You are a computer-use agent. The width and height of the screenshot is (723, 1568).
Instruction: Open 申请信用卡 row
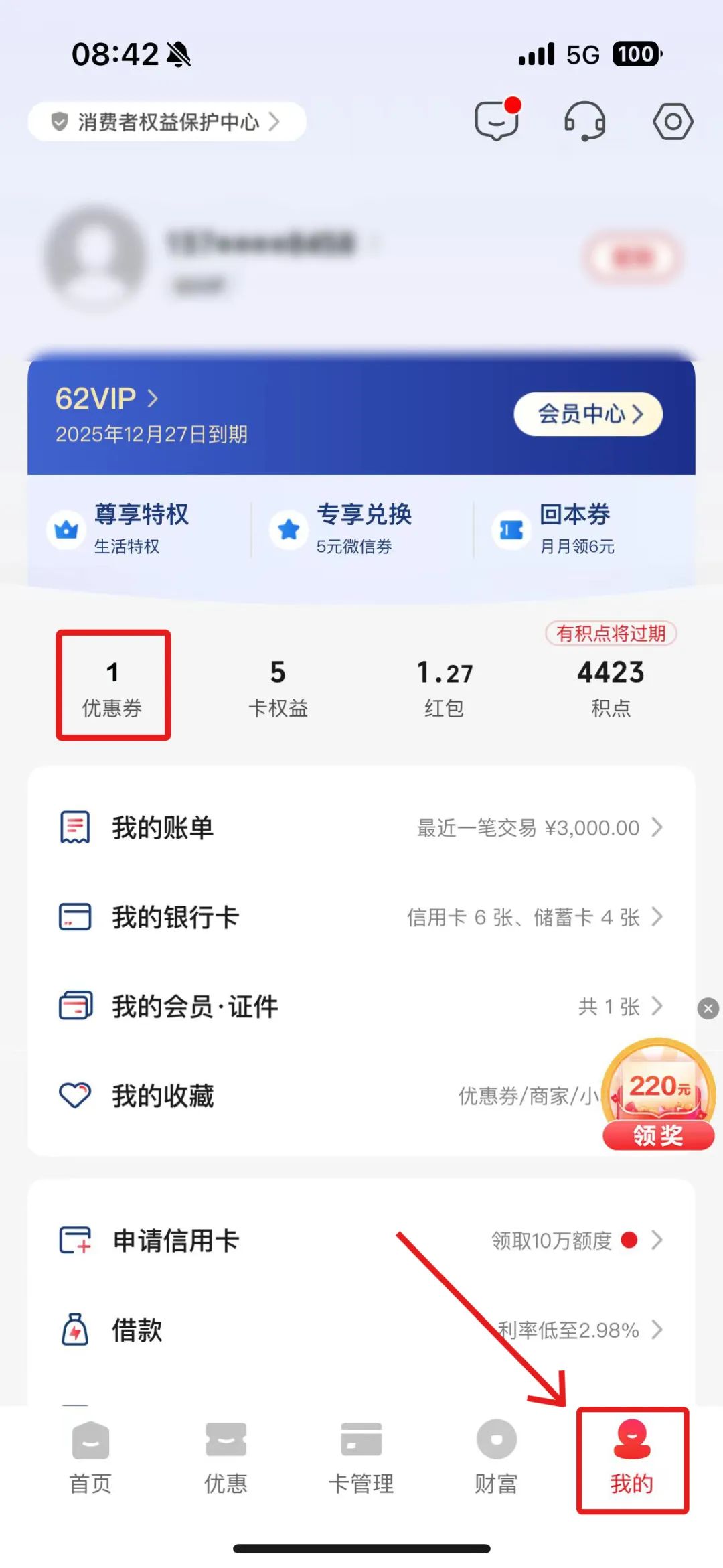pos(361,1240)
